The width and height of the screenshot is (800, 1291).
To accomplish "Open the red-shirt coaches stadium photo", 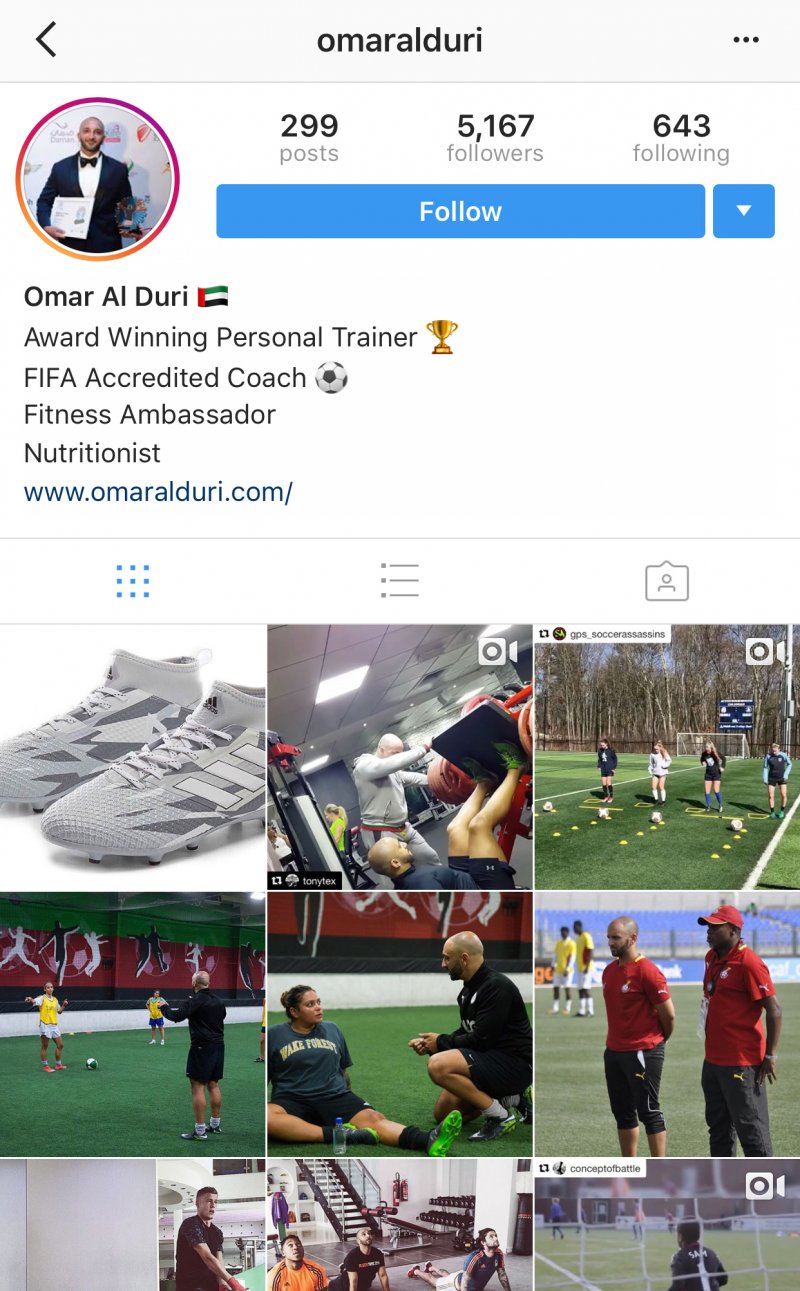I will 667,1024.
